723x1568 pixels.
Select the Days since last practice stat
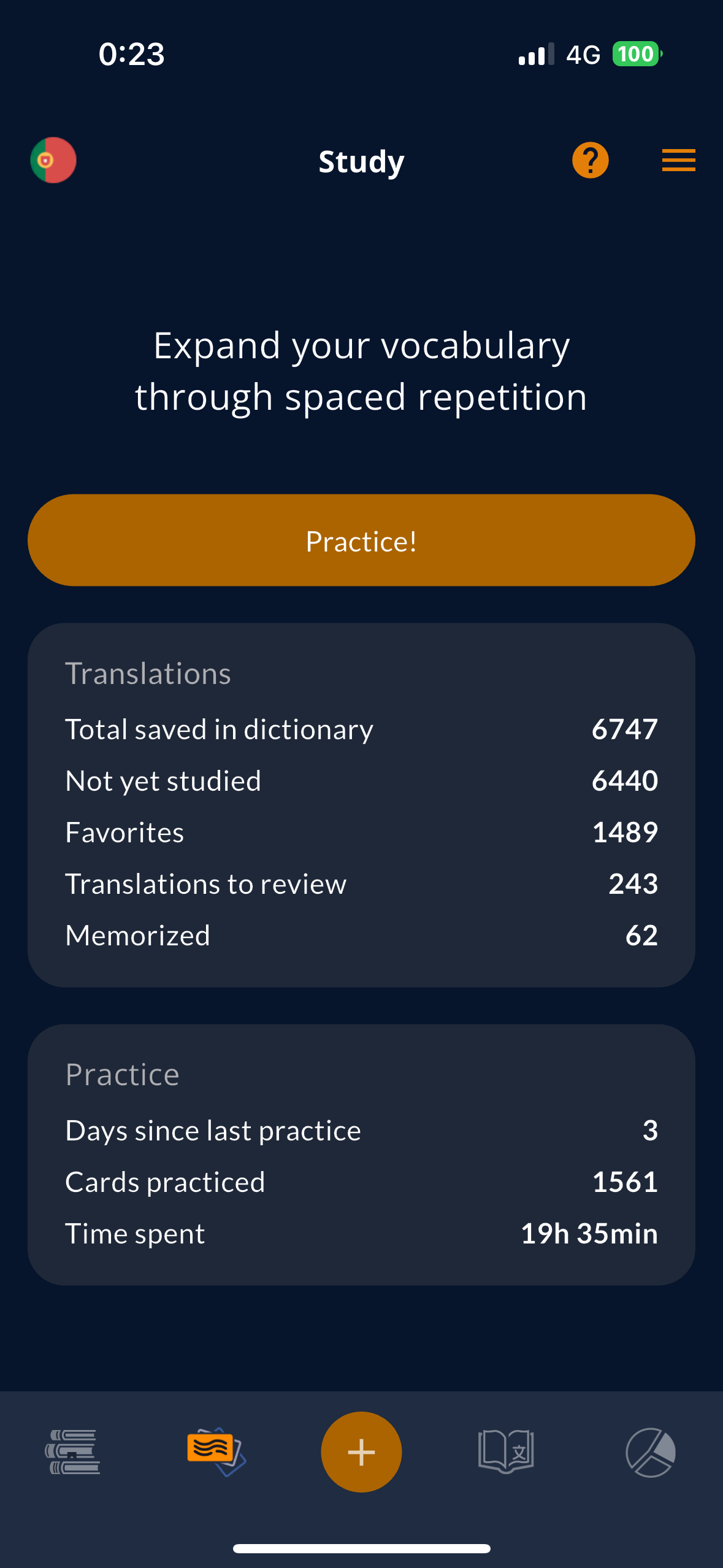[x=362, y=1131]
